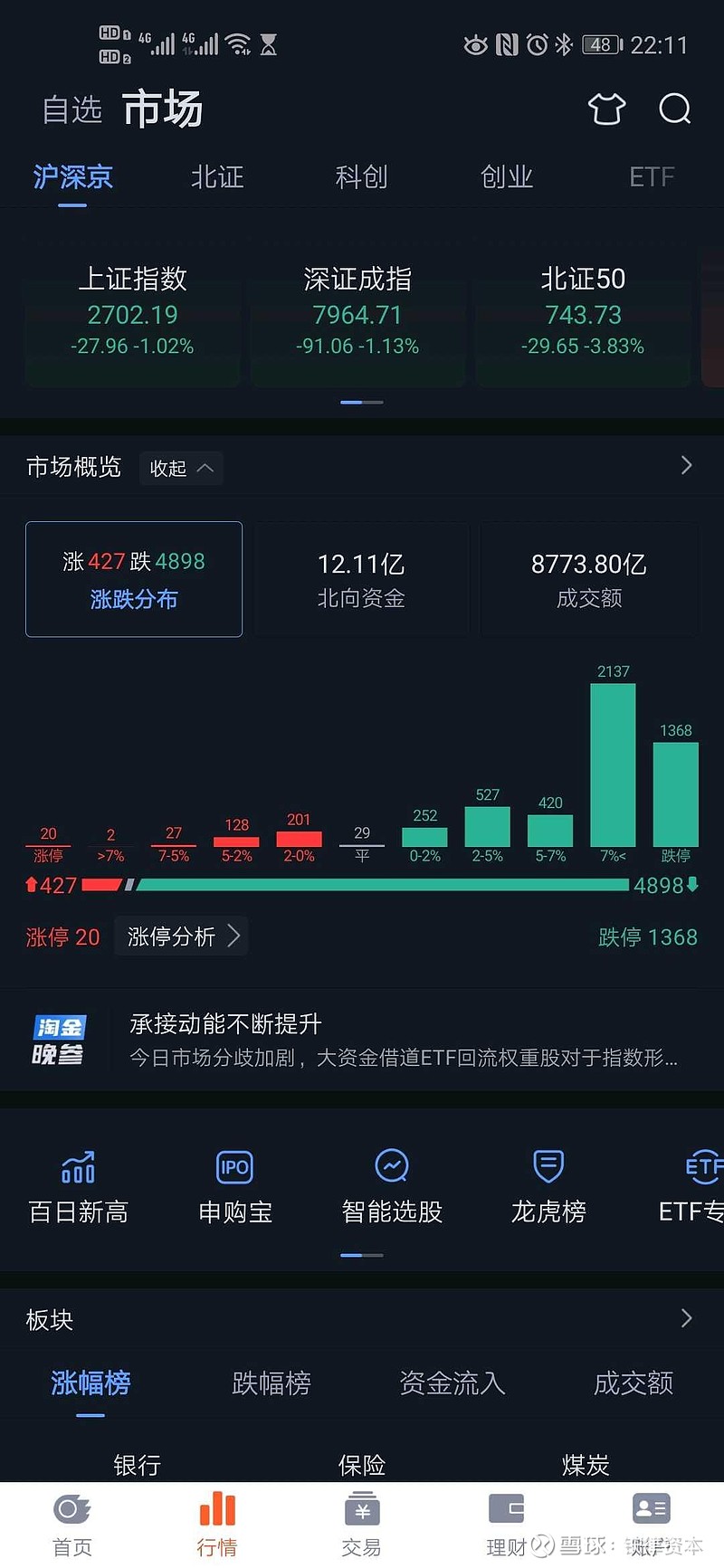The height and width of the screenshot is (1568, 724).
Task: View the 北向资金 card
Action: pos(361,579)
